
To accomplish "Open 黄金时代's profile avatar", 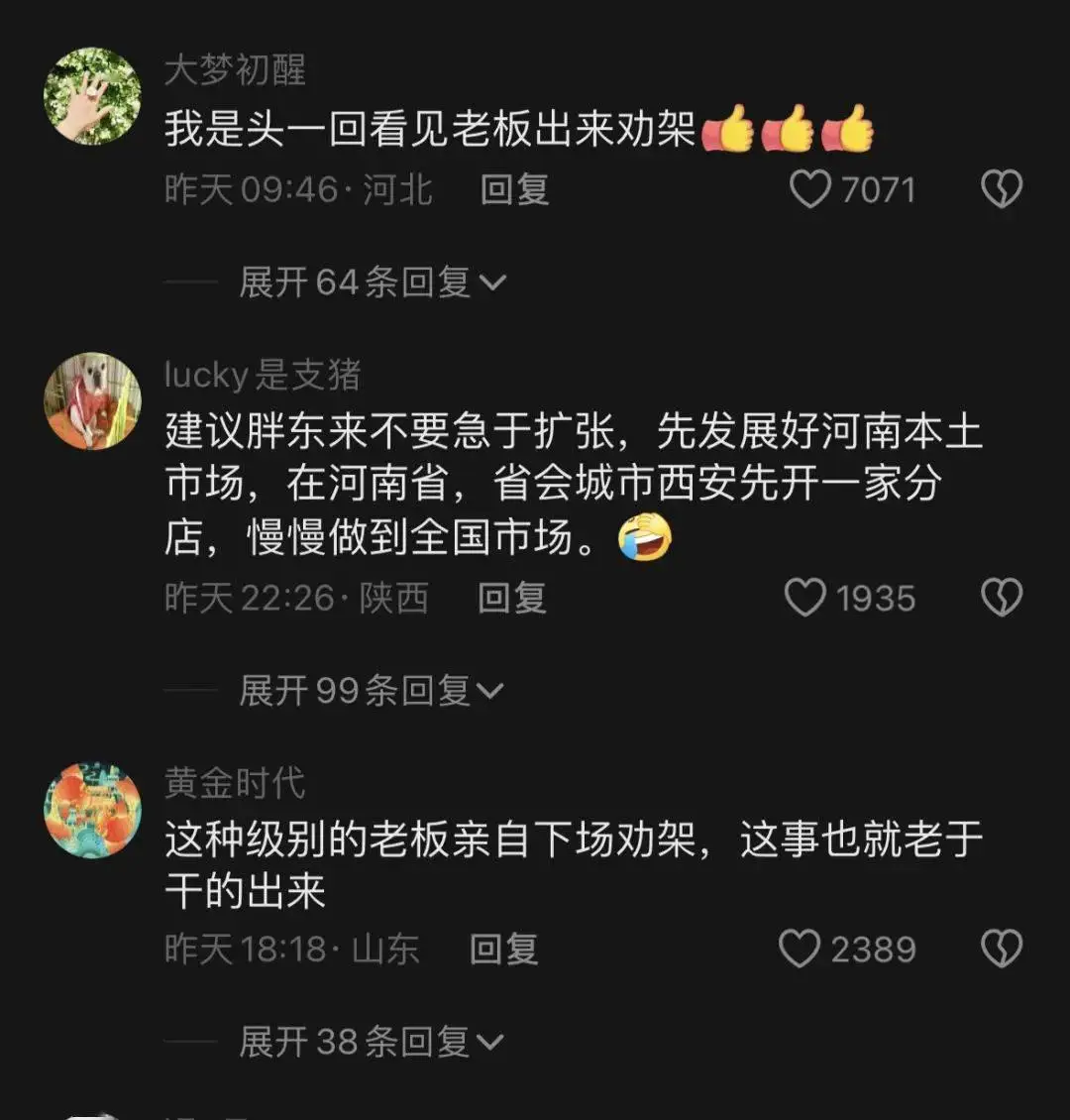I will coord(92,810).
